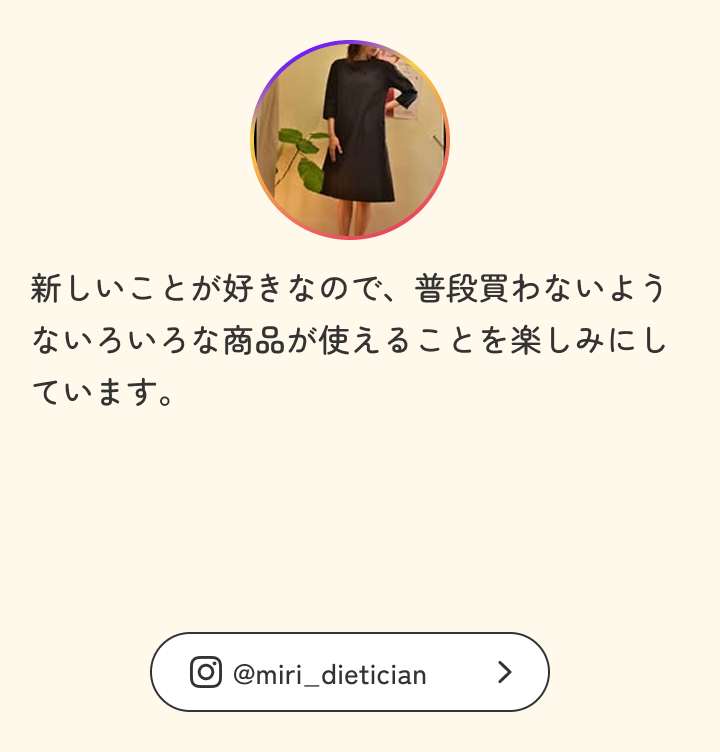
Task: Select the Instagram logo inside the pill button
Action: [205, 672]
